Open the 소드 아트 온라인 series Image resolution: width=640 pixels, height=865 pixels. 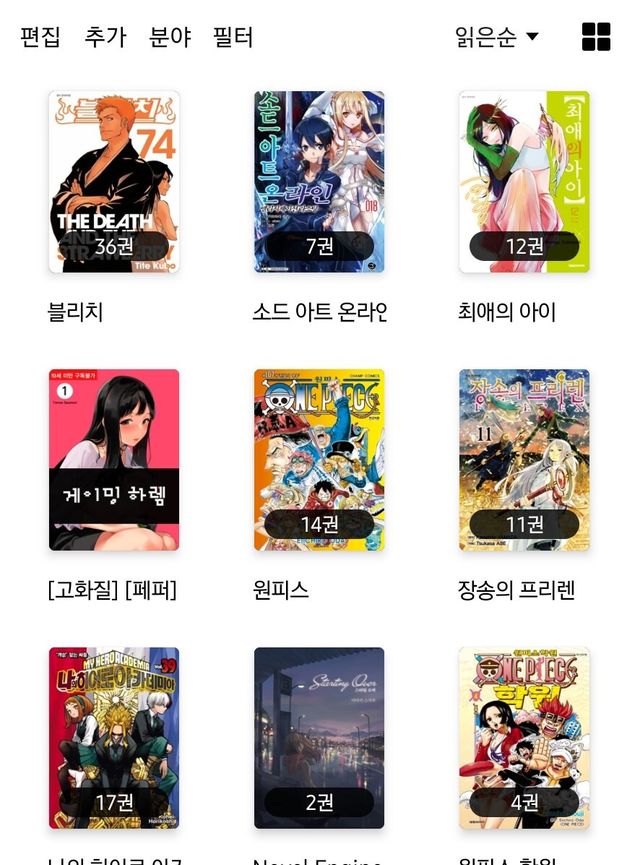(319, 182)
